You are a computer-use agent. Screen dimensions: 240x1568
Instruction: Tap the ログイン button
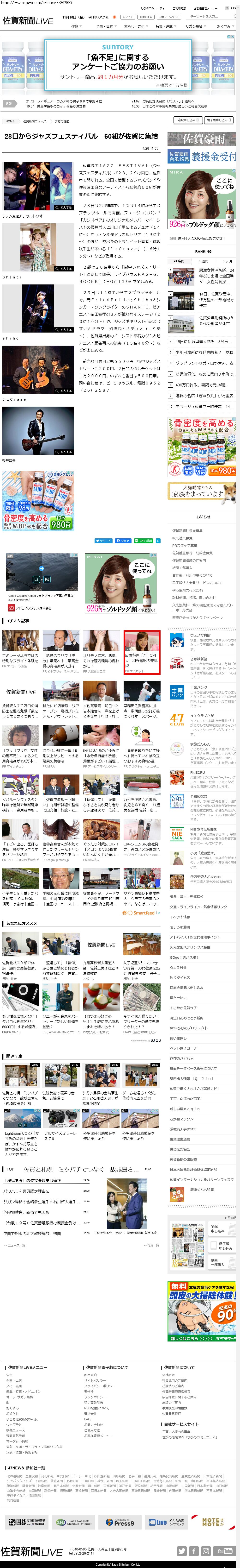[128, 17]
